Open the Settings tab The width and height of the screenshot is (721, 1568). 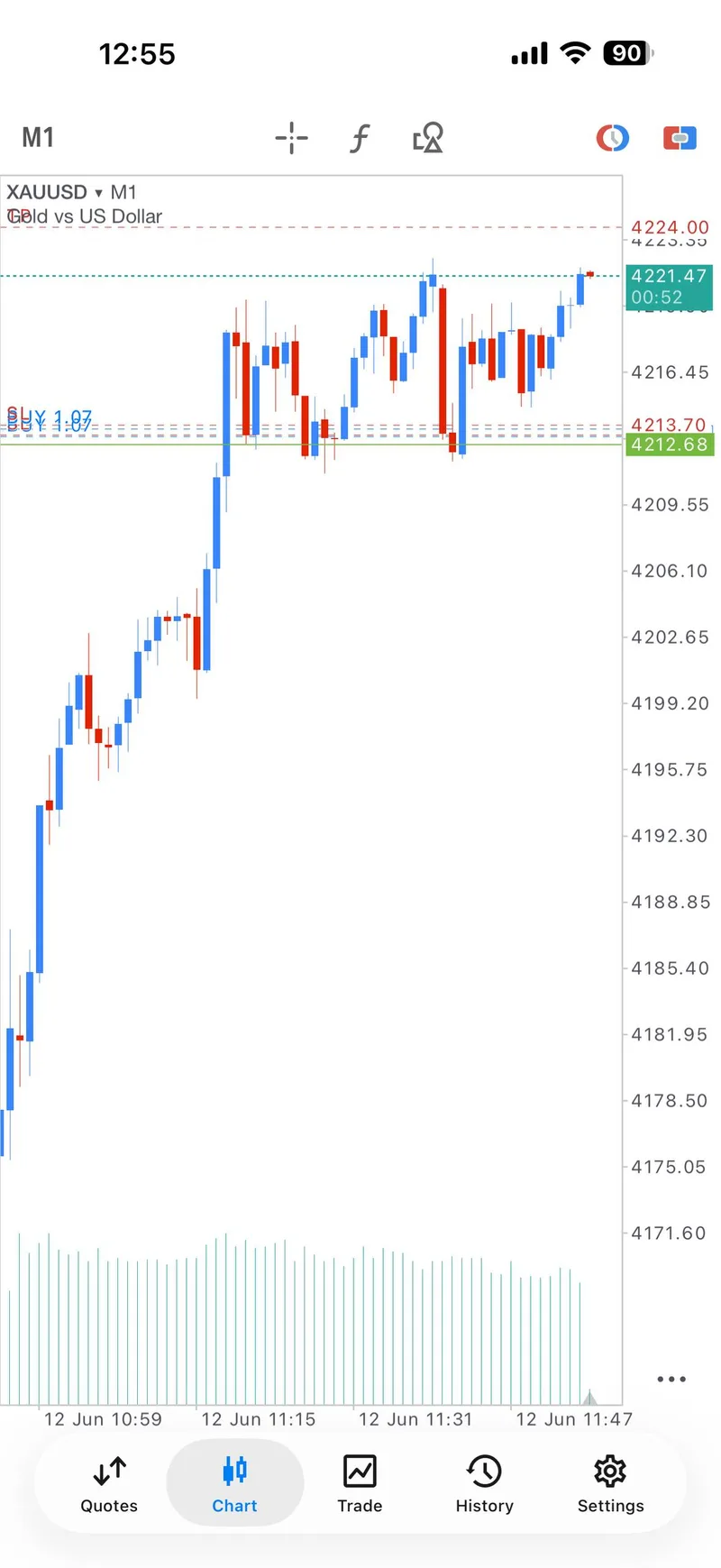610,1485
